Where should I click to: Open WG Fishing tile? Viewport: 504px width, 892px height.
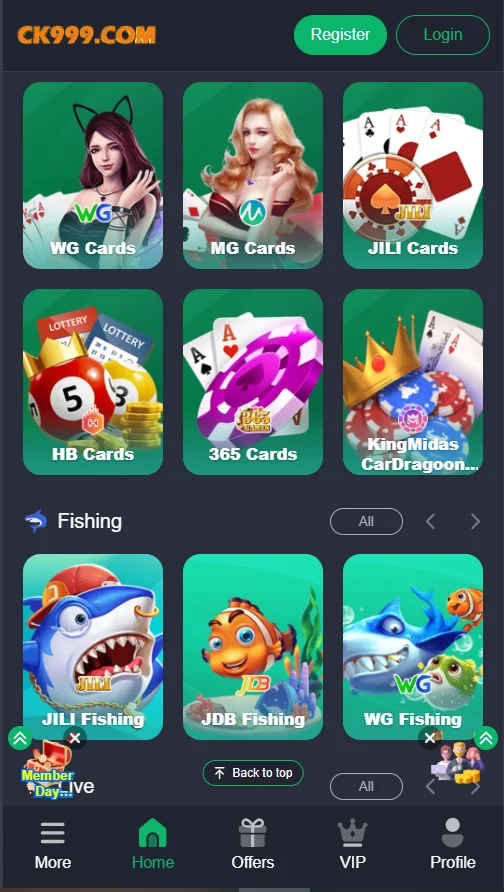coord(413,647)
